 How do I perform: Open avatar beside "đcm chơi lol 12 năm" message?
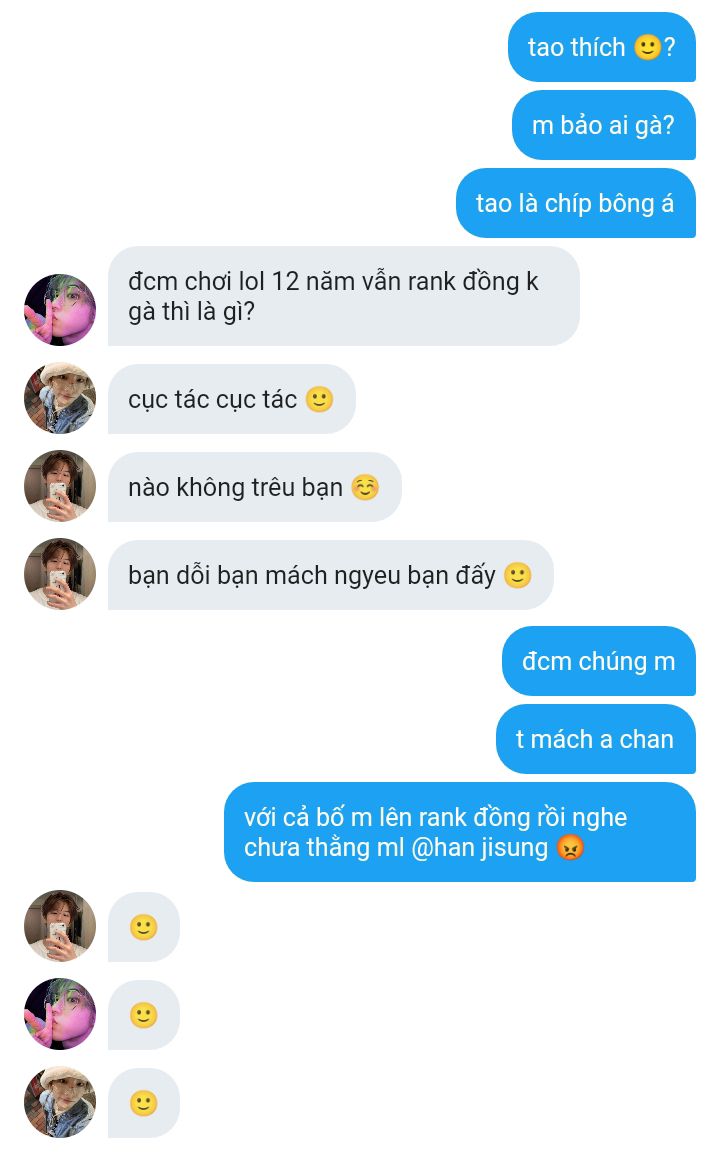[x=60, y=310]
